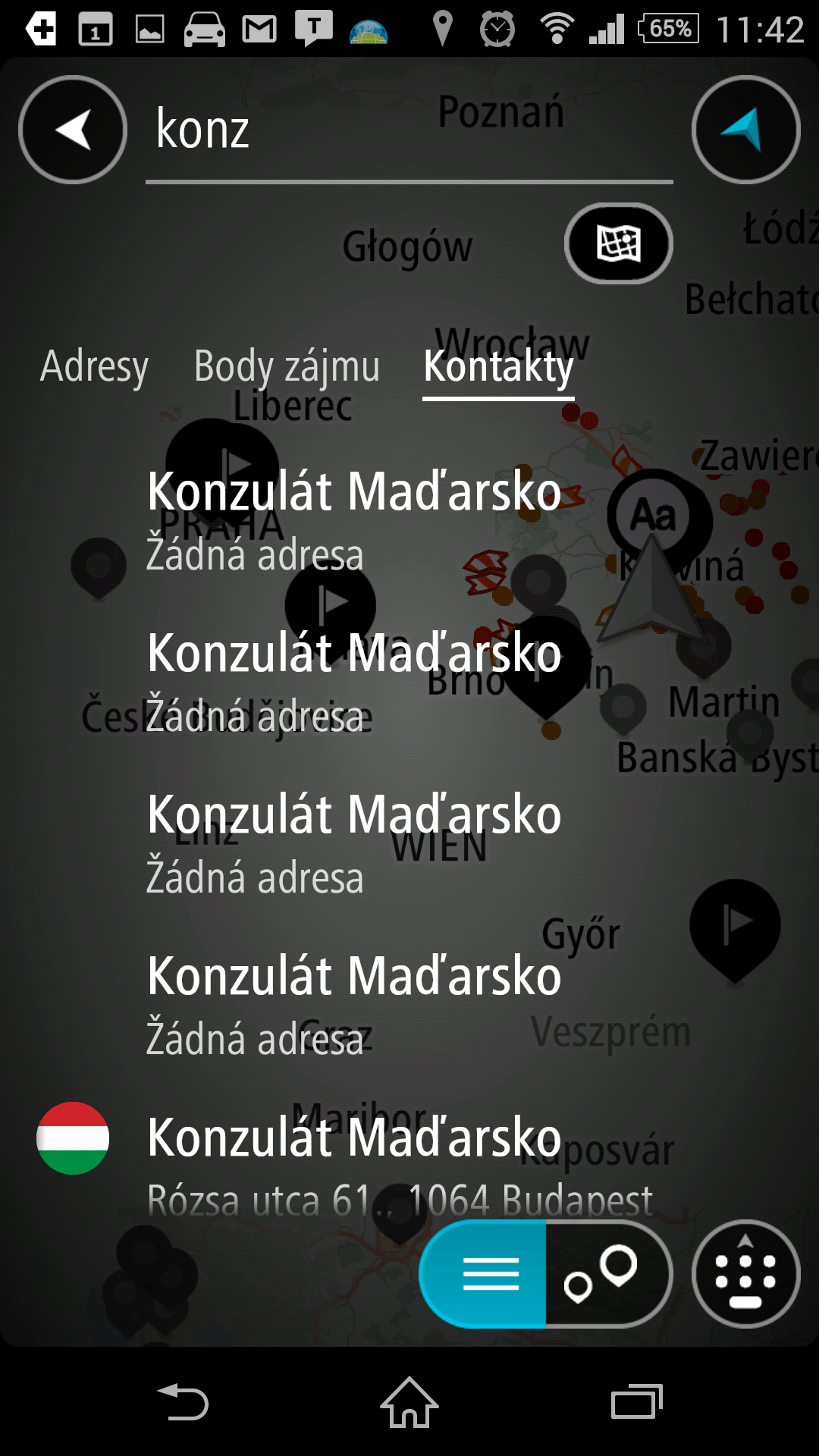Go to the Android home screen
The width and height of the screenshot is (819, 1456).
click(409, 1402)
